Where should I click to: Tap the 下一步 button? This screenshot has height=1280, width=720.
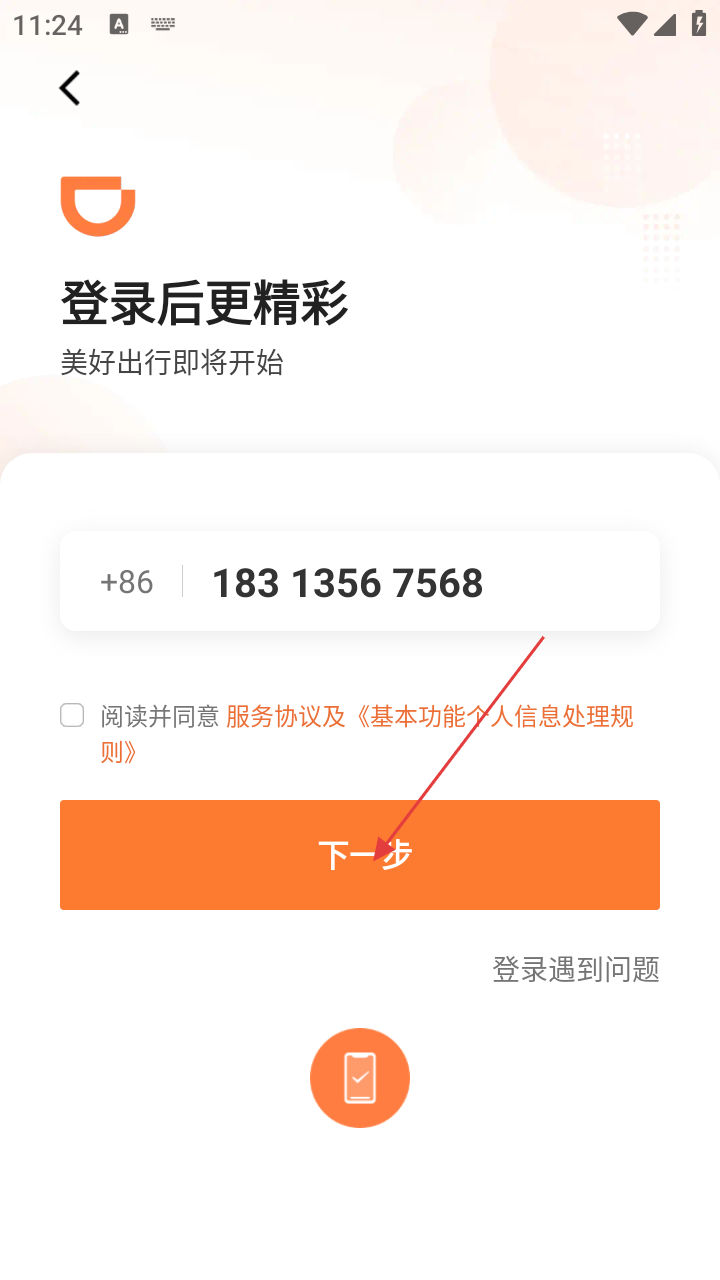360,855
